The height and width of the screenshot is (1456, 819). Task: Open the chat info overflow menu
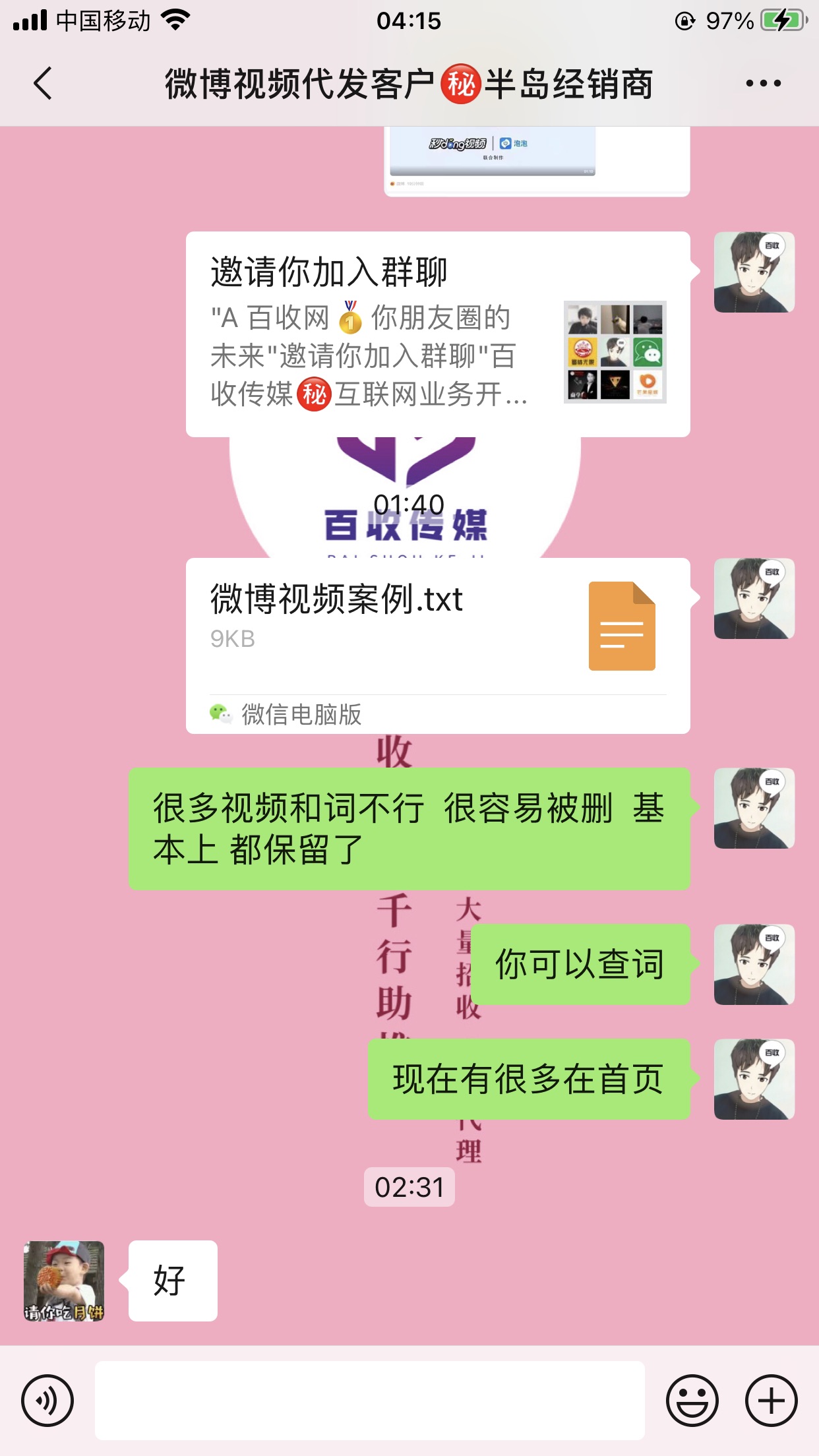[x=763, y=84]
